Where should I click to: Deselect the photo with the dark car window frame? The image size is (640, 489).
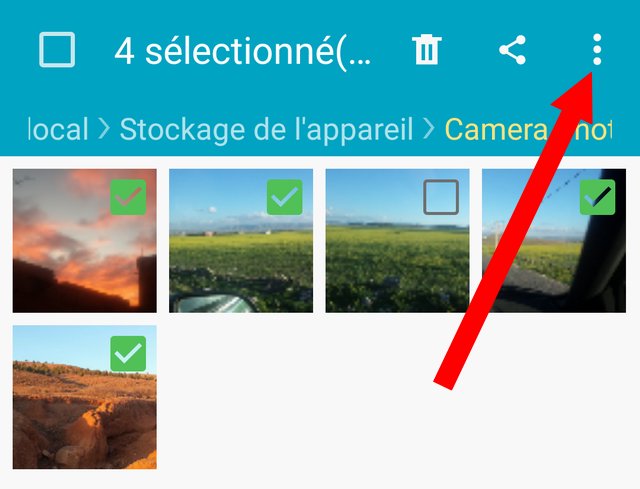click(x=597, y=197)
